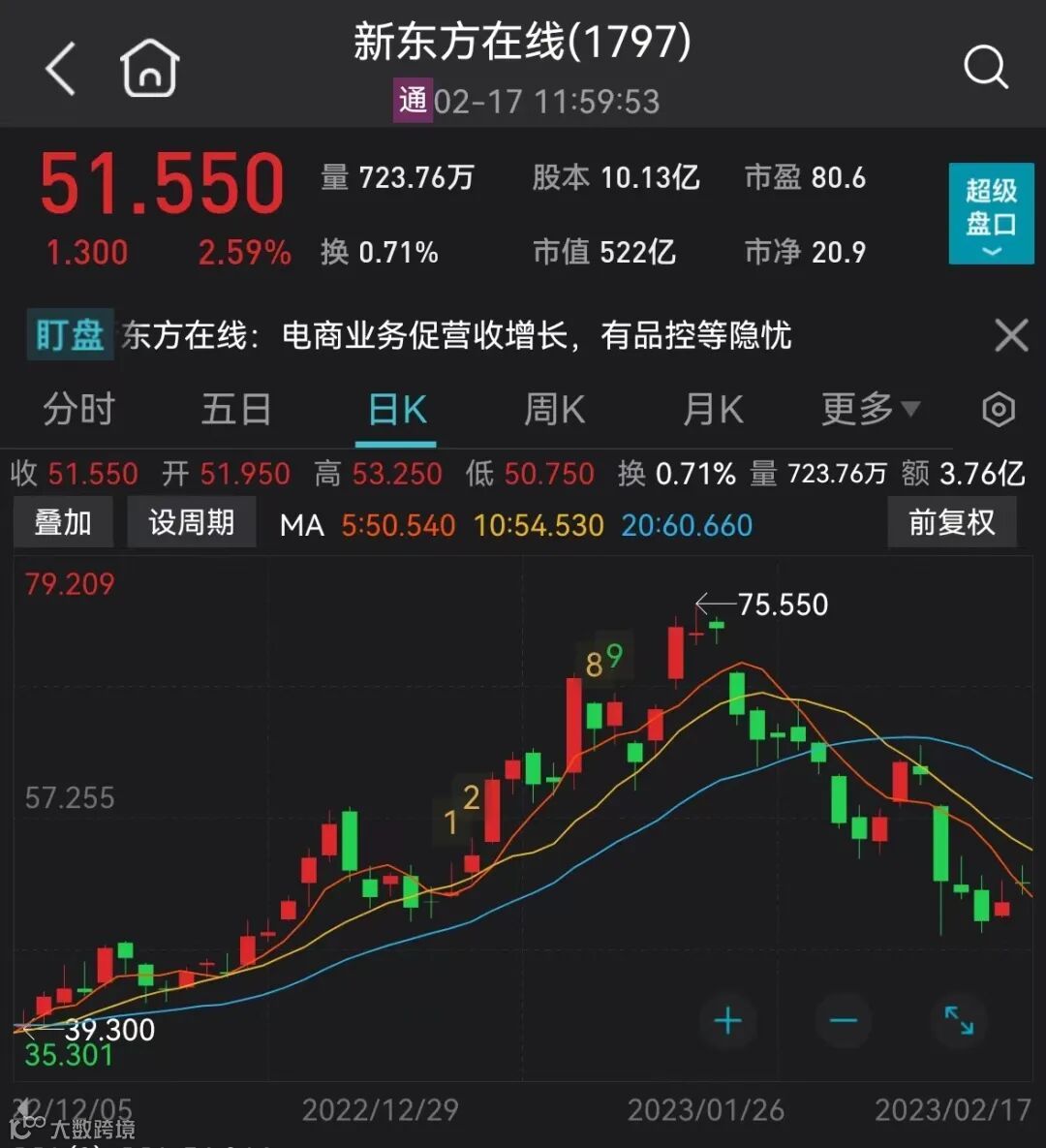Open the 更多 period dropdown
1046x1148 pixels.
[x=870, y=410]
